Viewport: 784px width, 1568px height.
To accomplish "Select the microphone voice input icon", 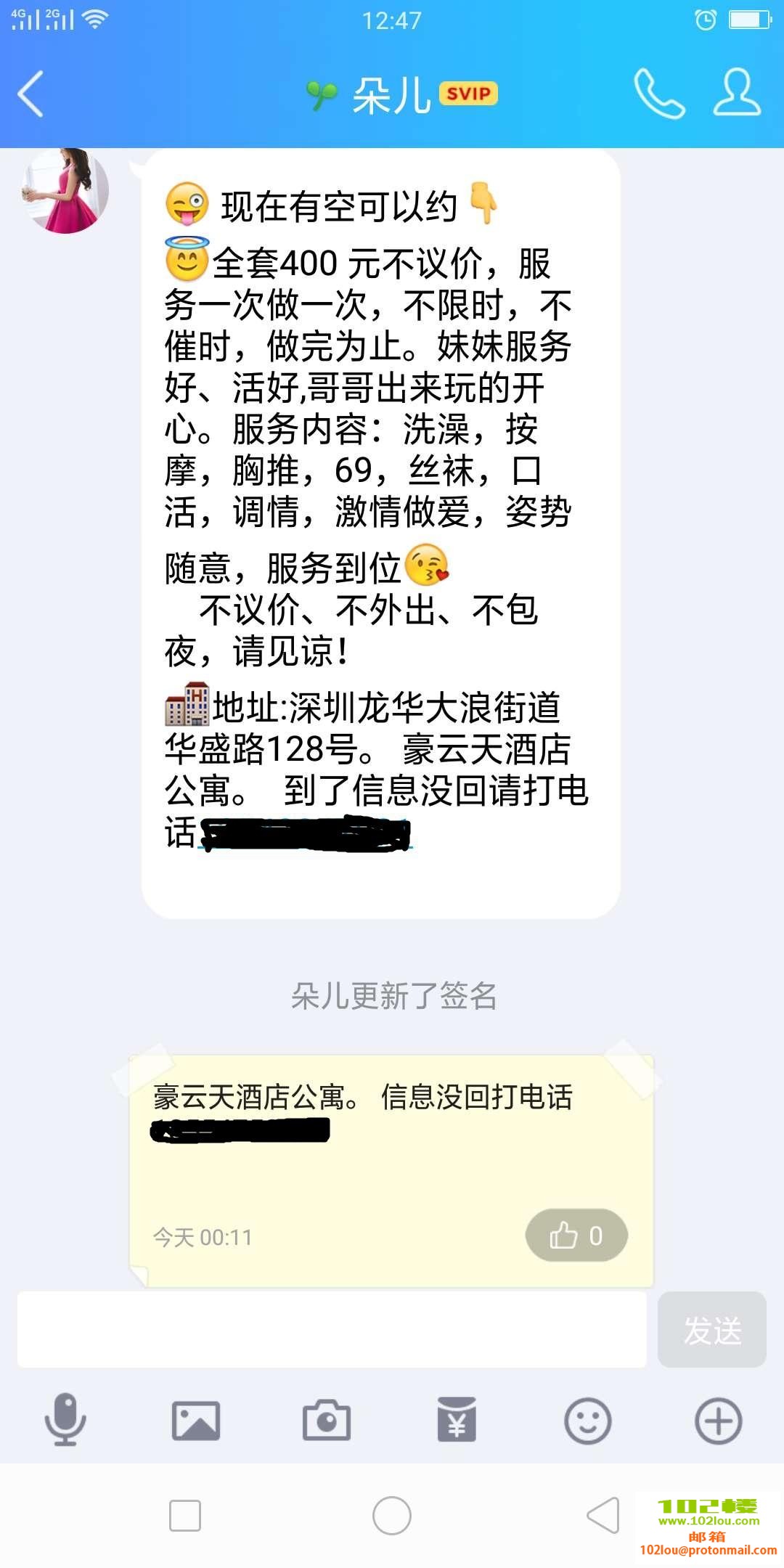I will [x=65, y=1421].
